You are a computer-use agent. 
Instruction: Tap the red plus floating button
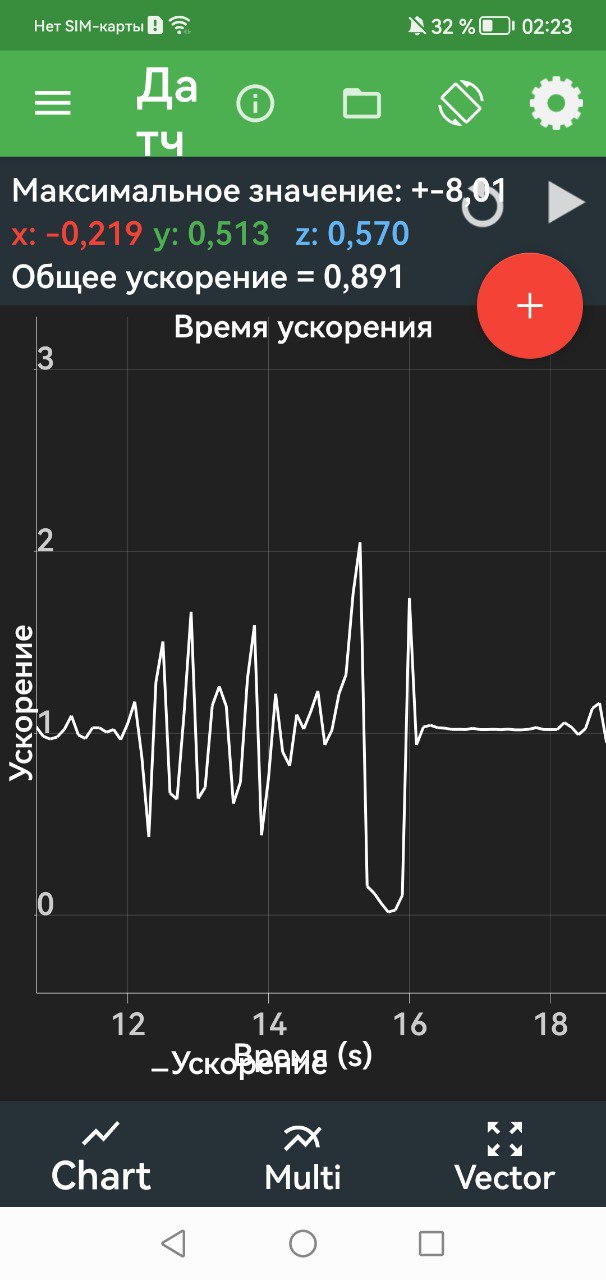[529, 306]
